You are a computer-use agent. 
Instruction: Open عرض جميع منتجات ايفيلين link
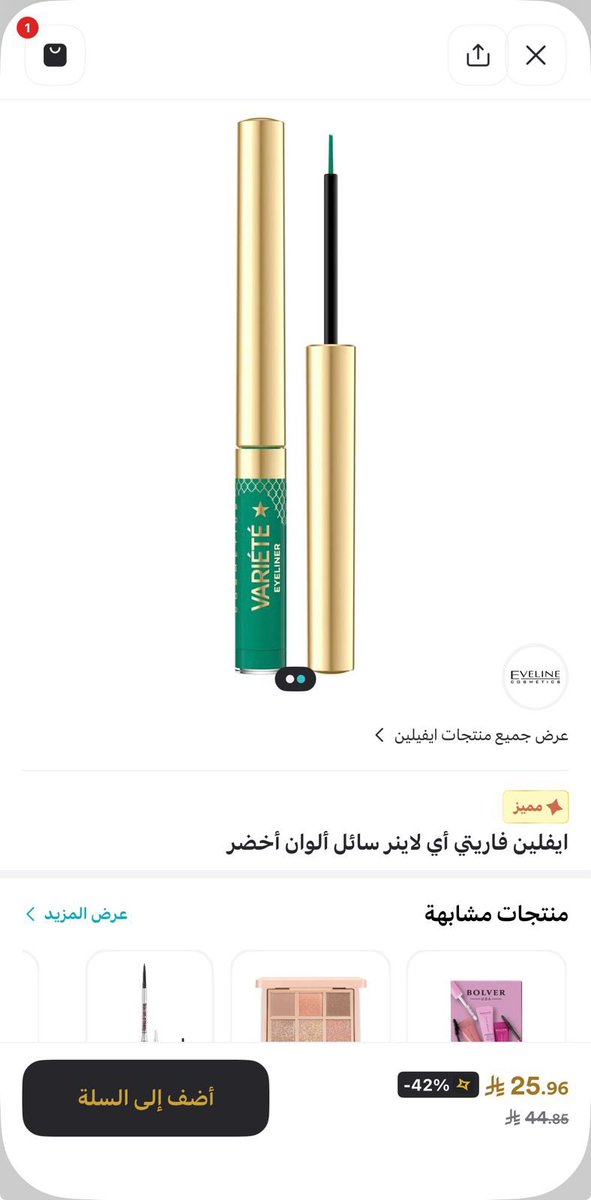[471, 735]
